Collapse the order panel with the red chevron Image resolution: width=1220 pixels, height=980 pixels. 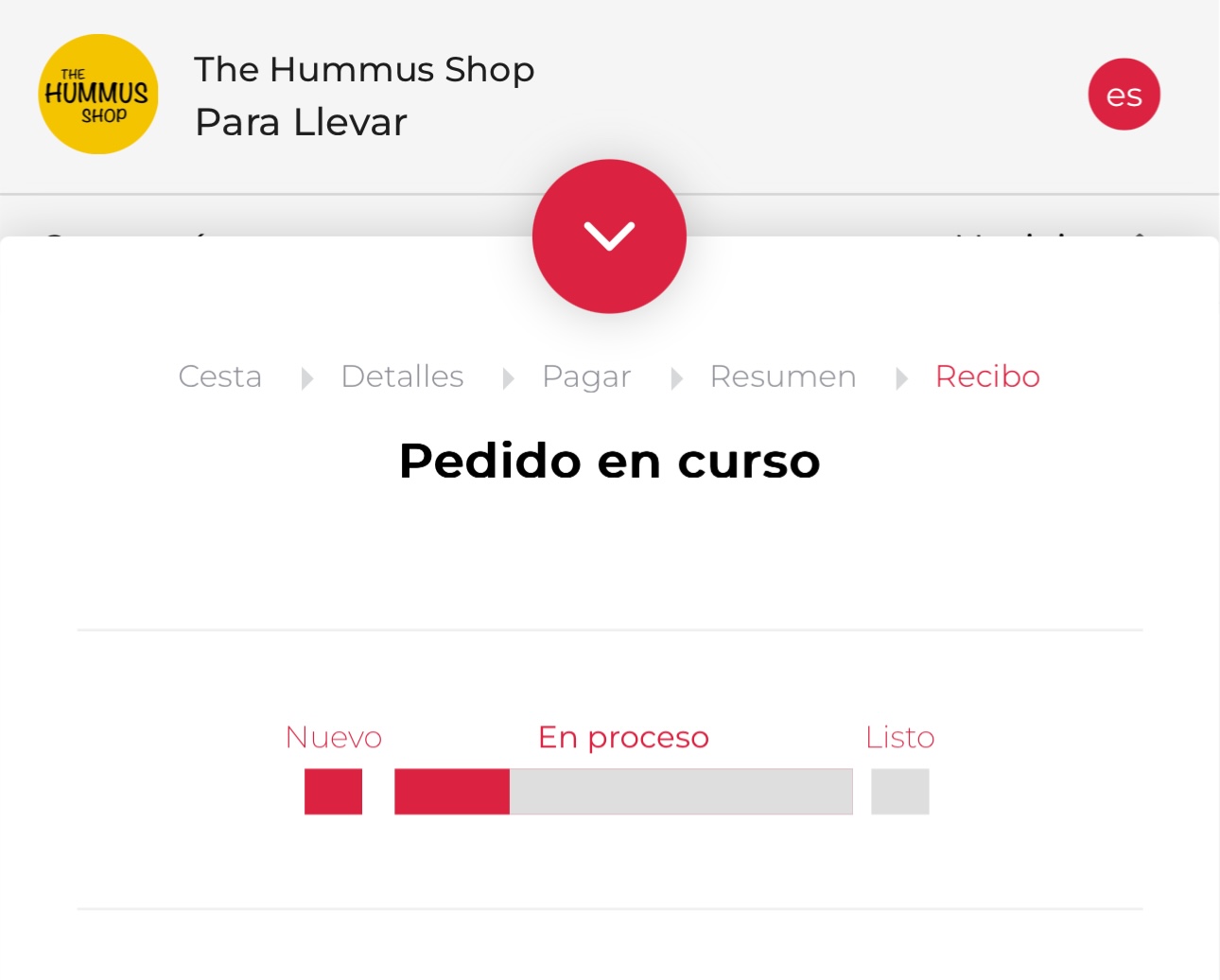click(609, 236)
